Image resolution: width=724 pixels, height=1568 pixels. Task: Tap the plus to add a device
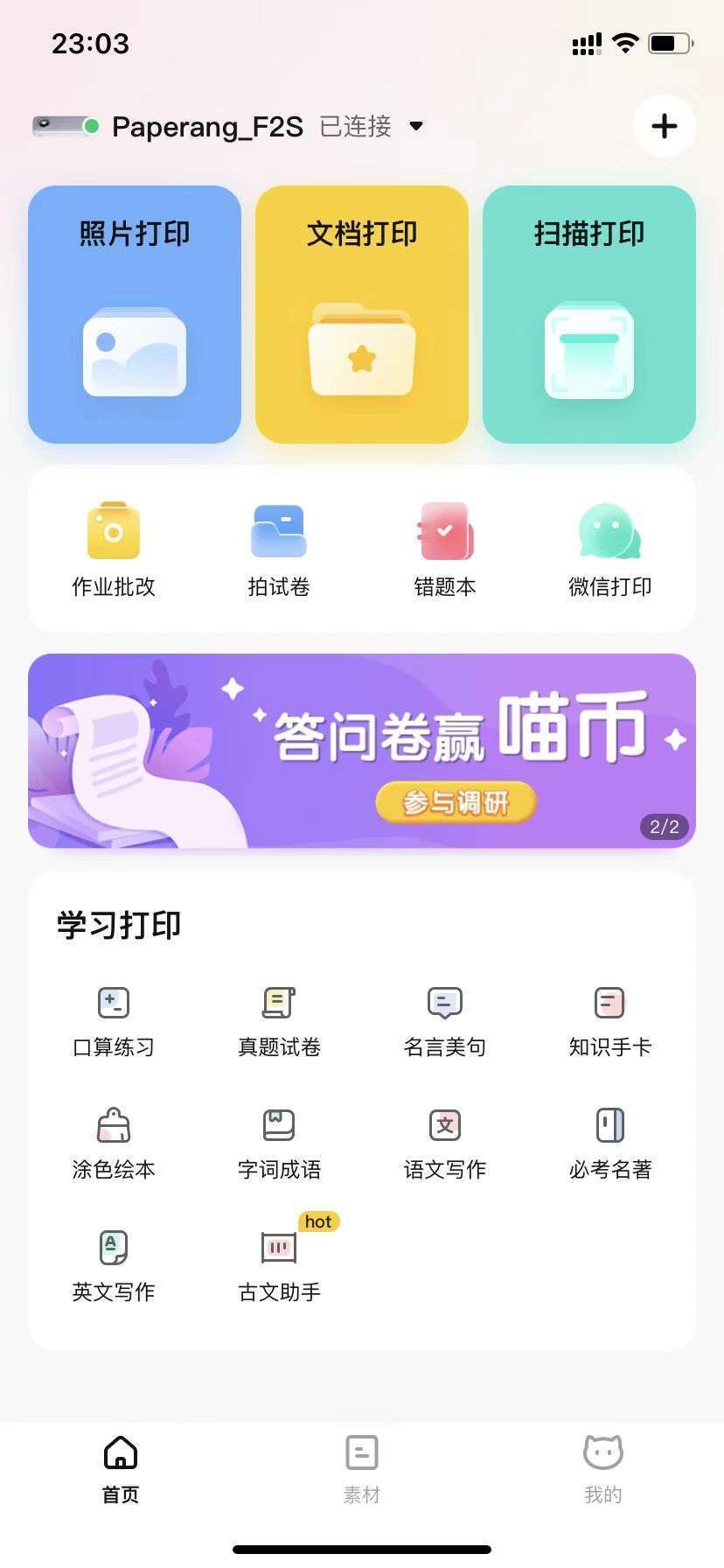[664, 126]
